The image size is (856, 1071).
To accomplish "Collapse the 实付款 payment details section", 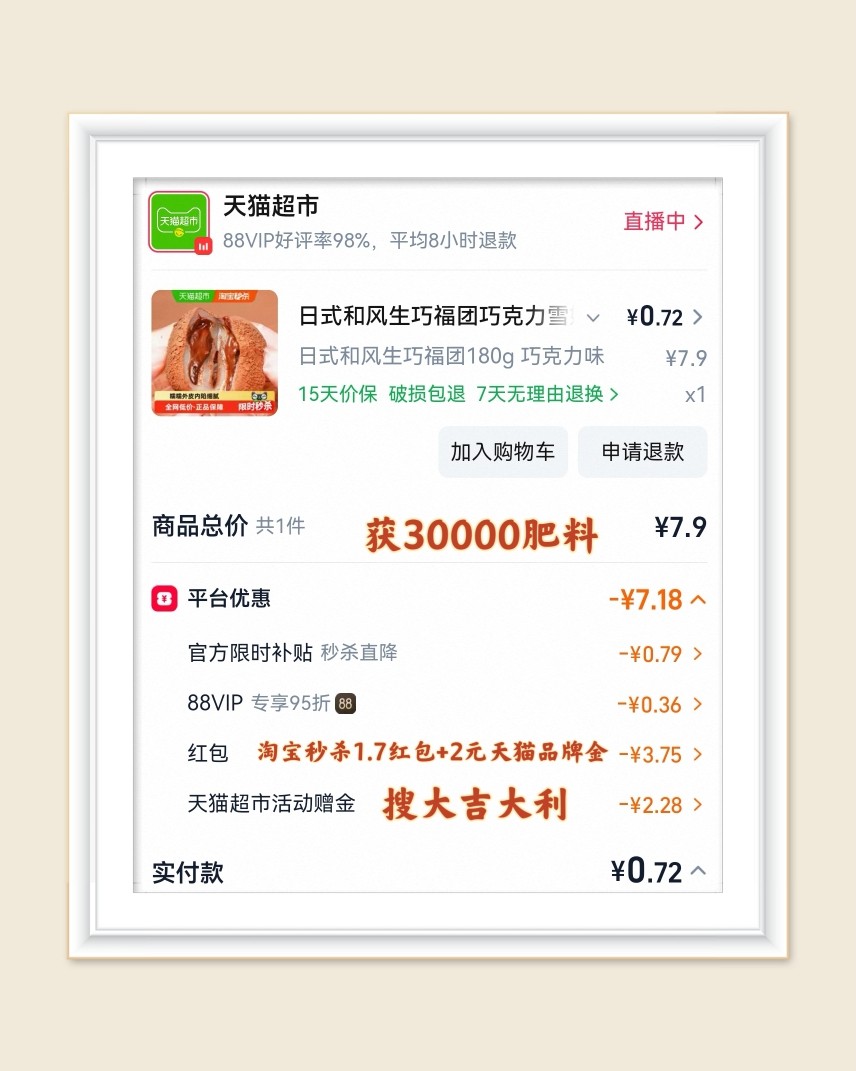I will (700, 872).
